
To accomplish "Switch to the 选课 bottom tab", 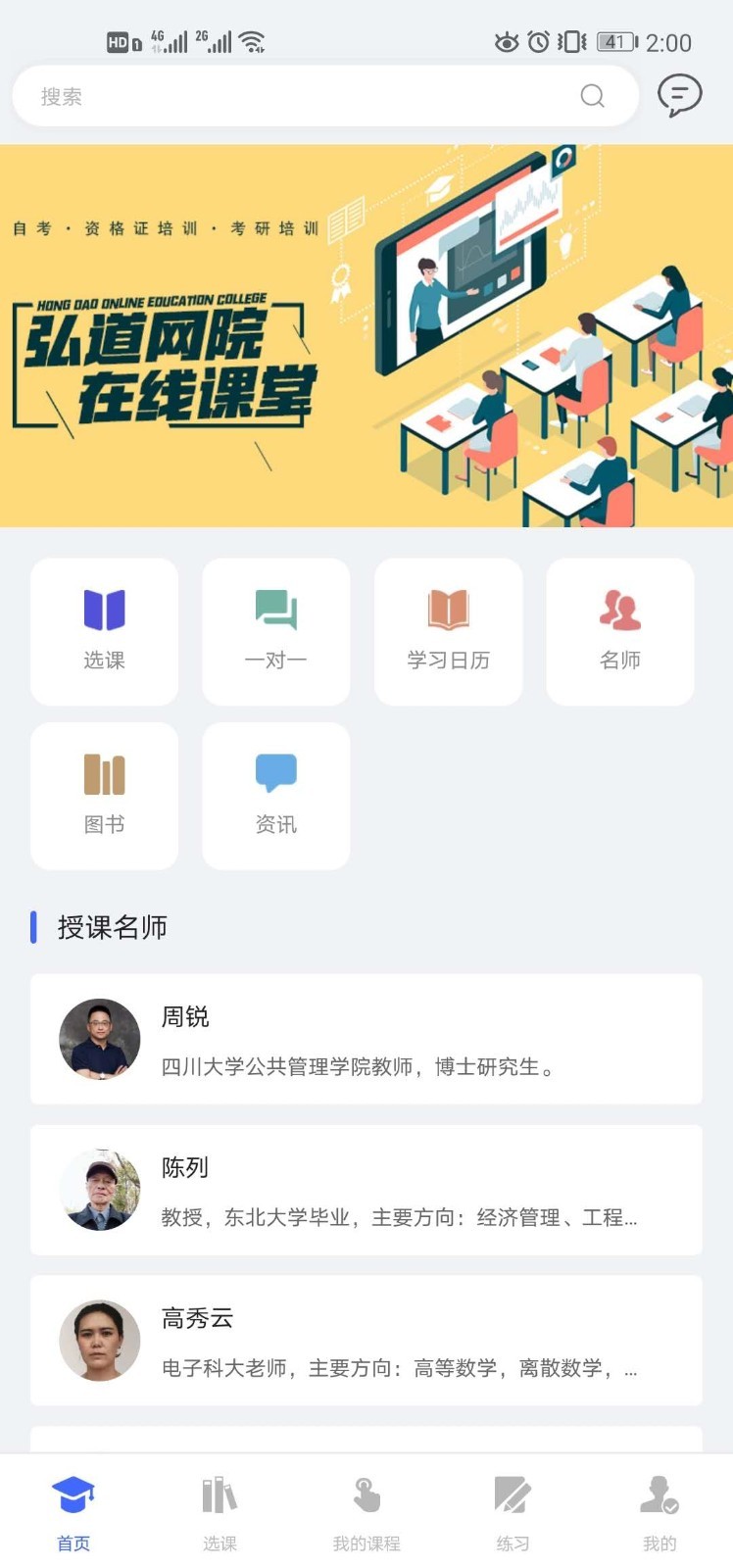I will (220, 1514).
